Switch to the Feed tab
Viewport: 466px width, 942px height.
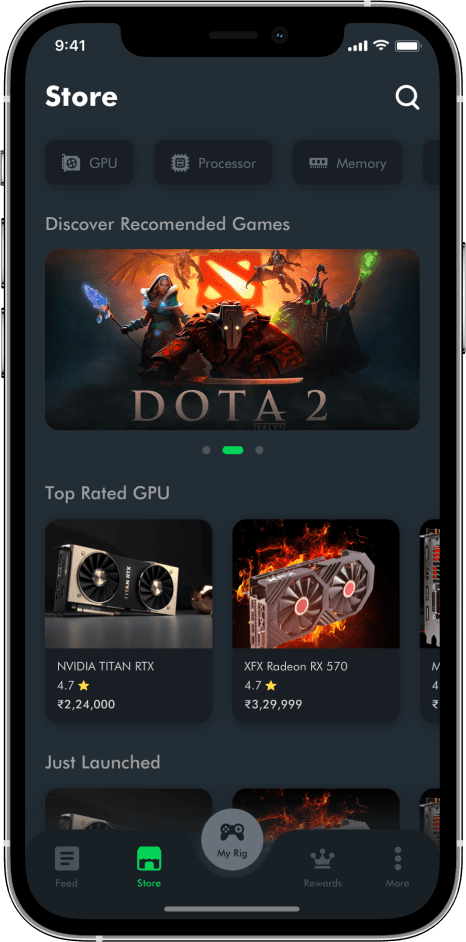(66, 867)
